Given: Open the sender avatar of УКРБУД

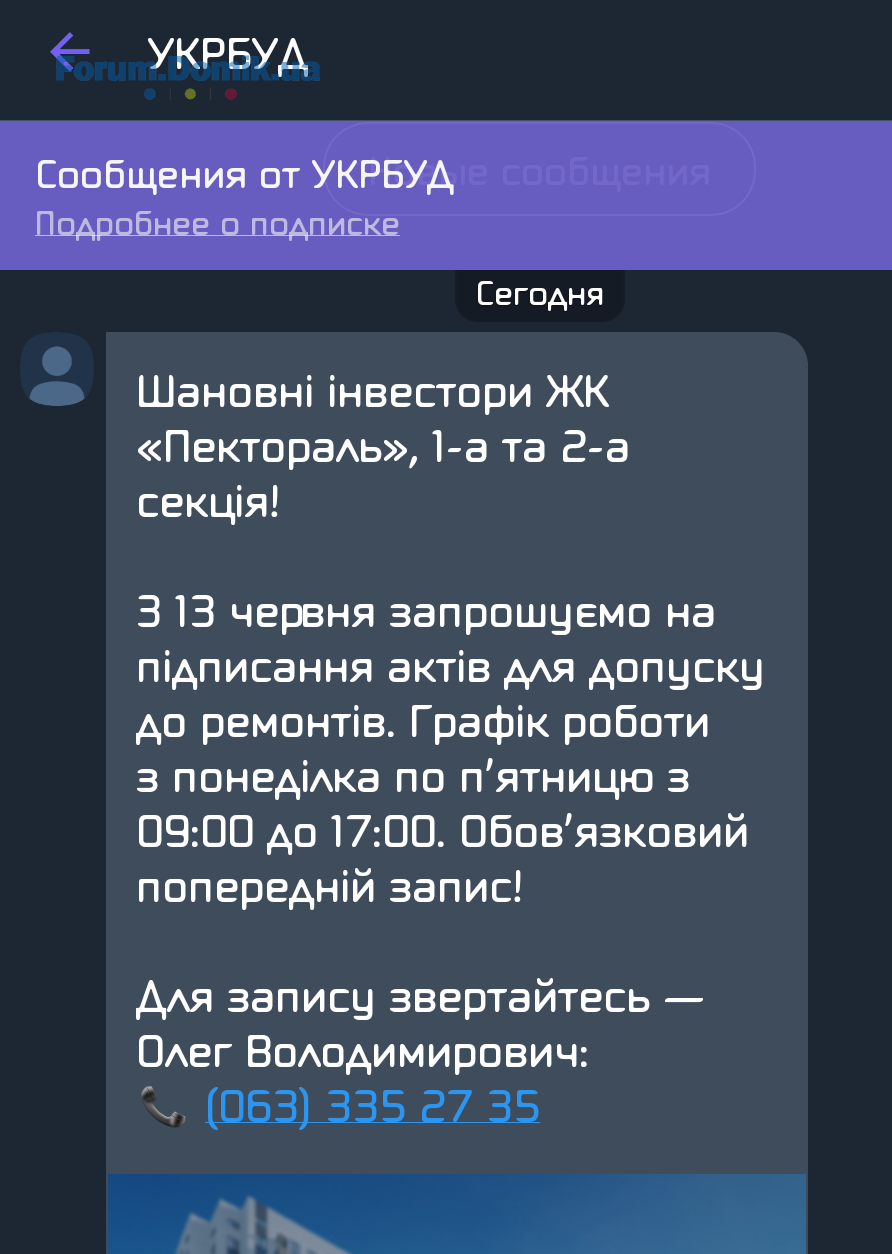Looking at the screenshot, I should point(57,370).
